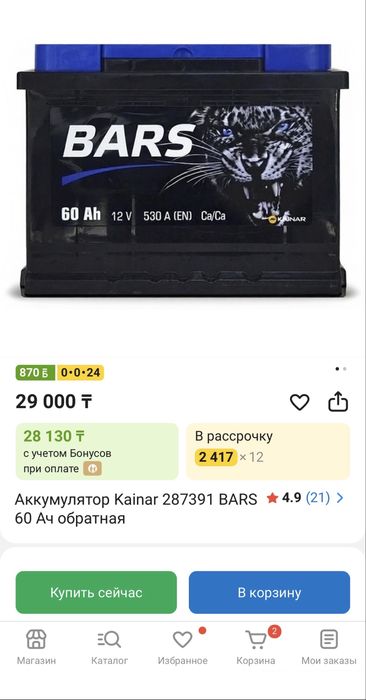Open the BARS battery product photo
The width and height of the screenshot is (366, 700).
(183, 171)
